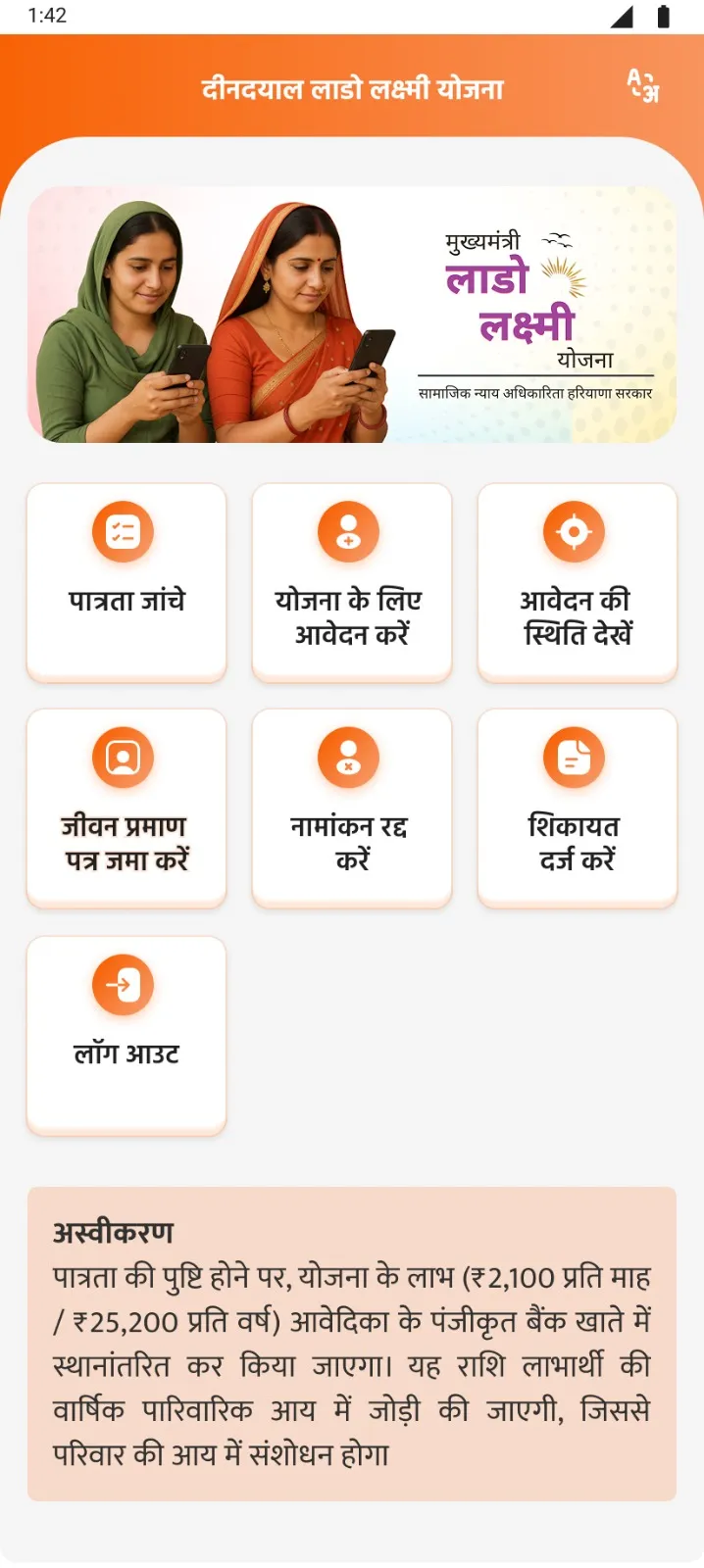Tap the लॉग आउट card
704x1568 pixels.
pyautogui.click(x=126, y=1035)
